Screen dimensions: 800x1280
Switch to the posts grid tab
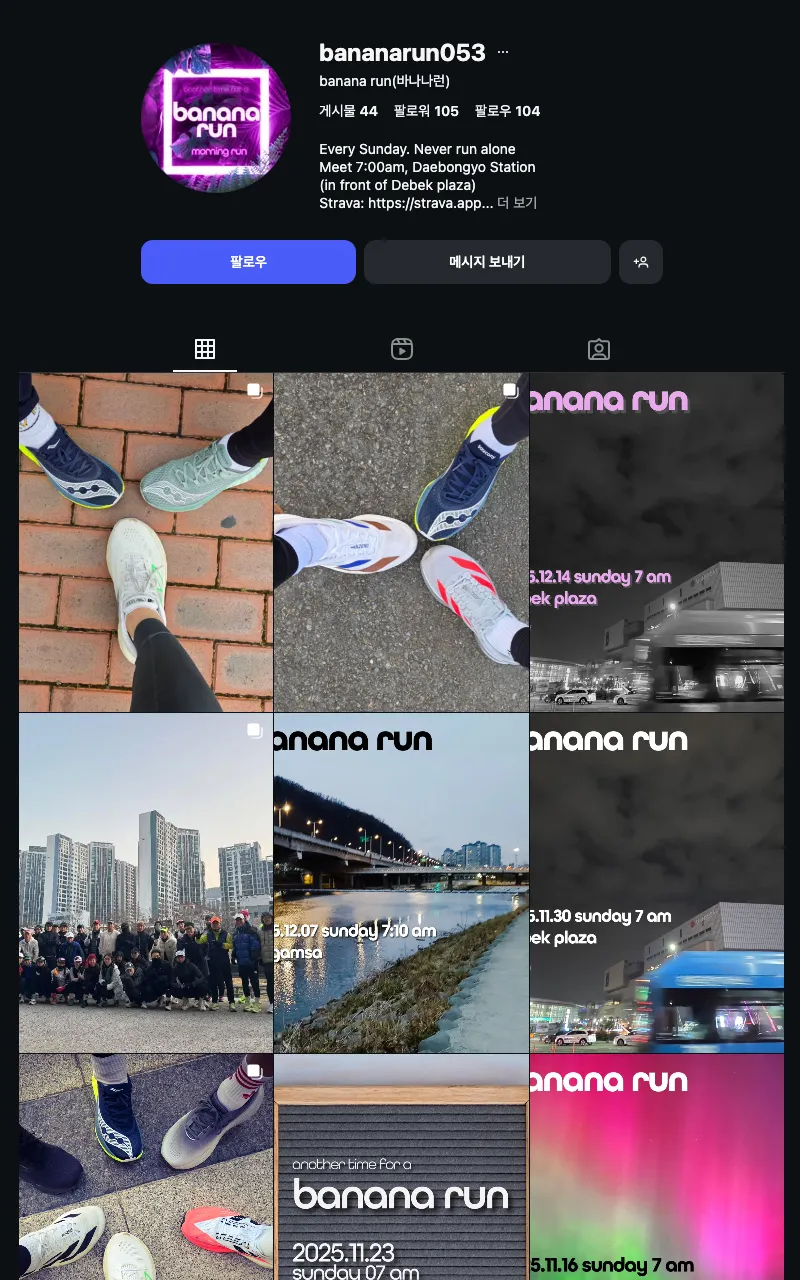point(205,349)
